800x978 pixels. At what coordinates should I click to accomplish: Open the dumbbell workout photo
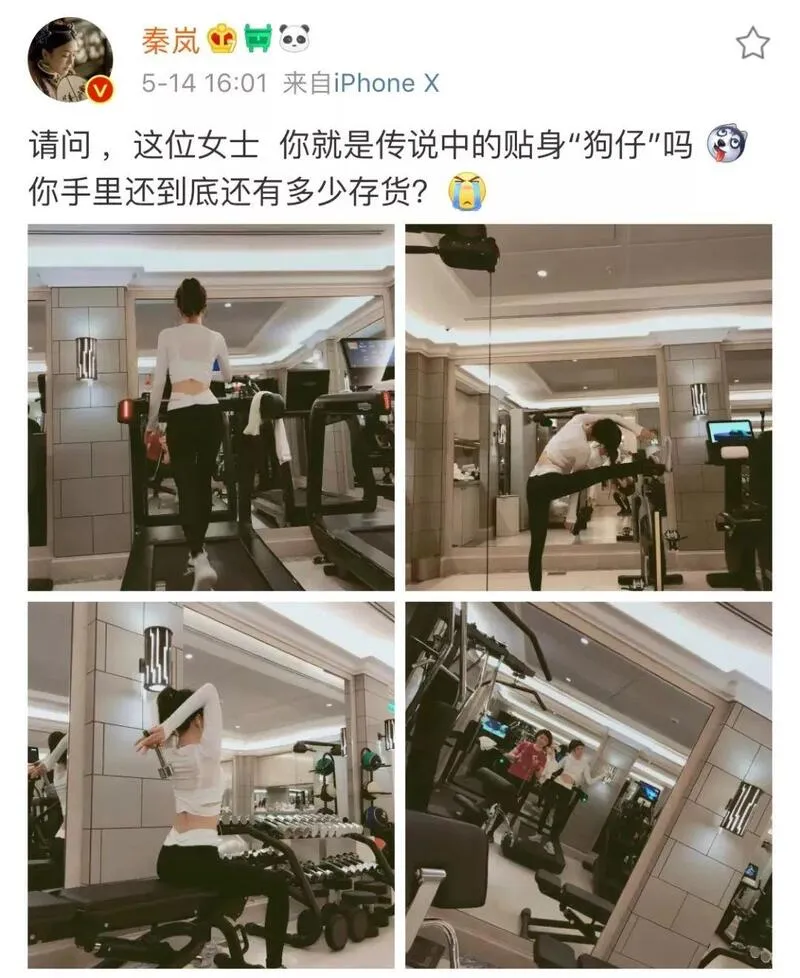point(211,784)
